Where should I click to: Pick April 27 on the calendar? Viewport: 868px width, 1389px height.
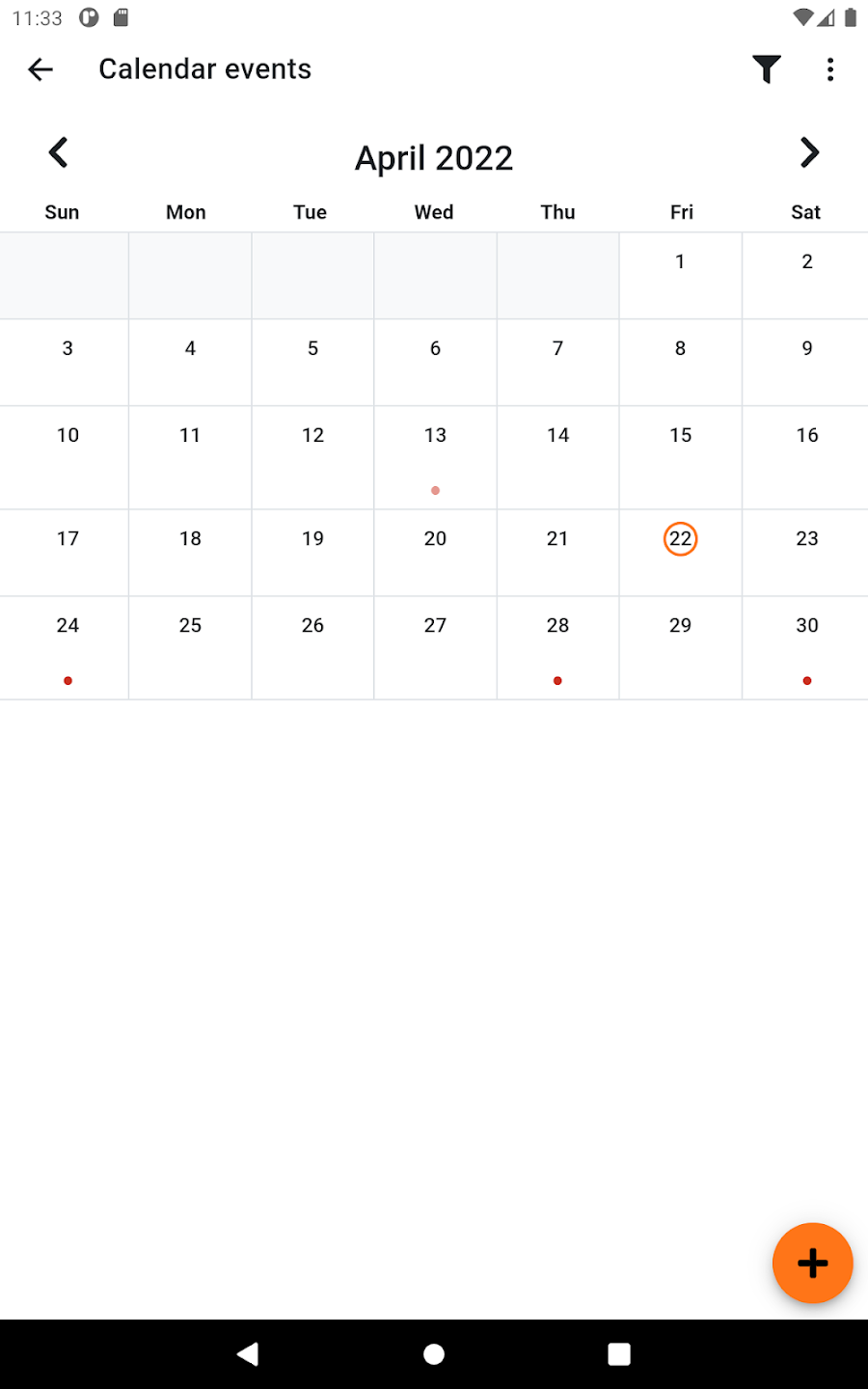(x=435, y=646)
